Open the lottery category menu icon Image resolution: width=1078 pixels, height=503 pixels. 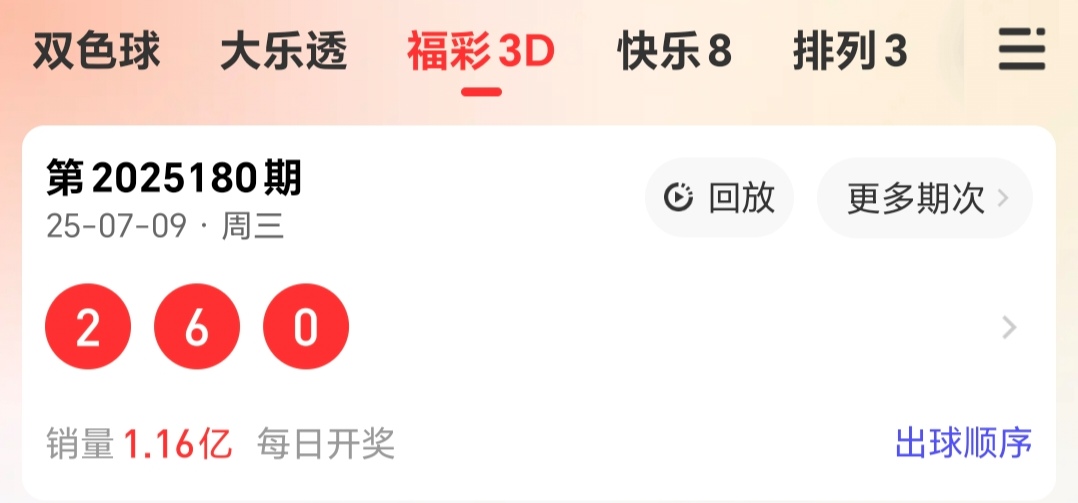(x=1022, y=50)
